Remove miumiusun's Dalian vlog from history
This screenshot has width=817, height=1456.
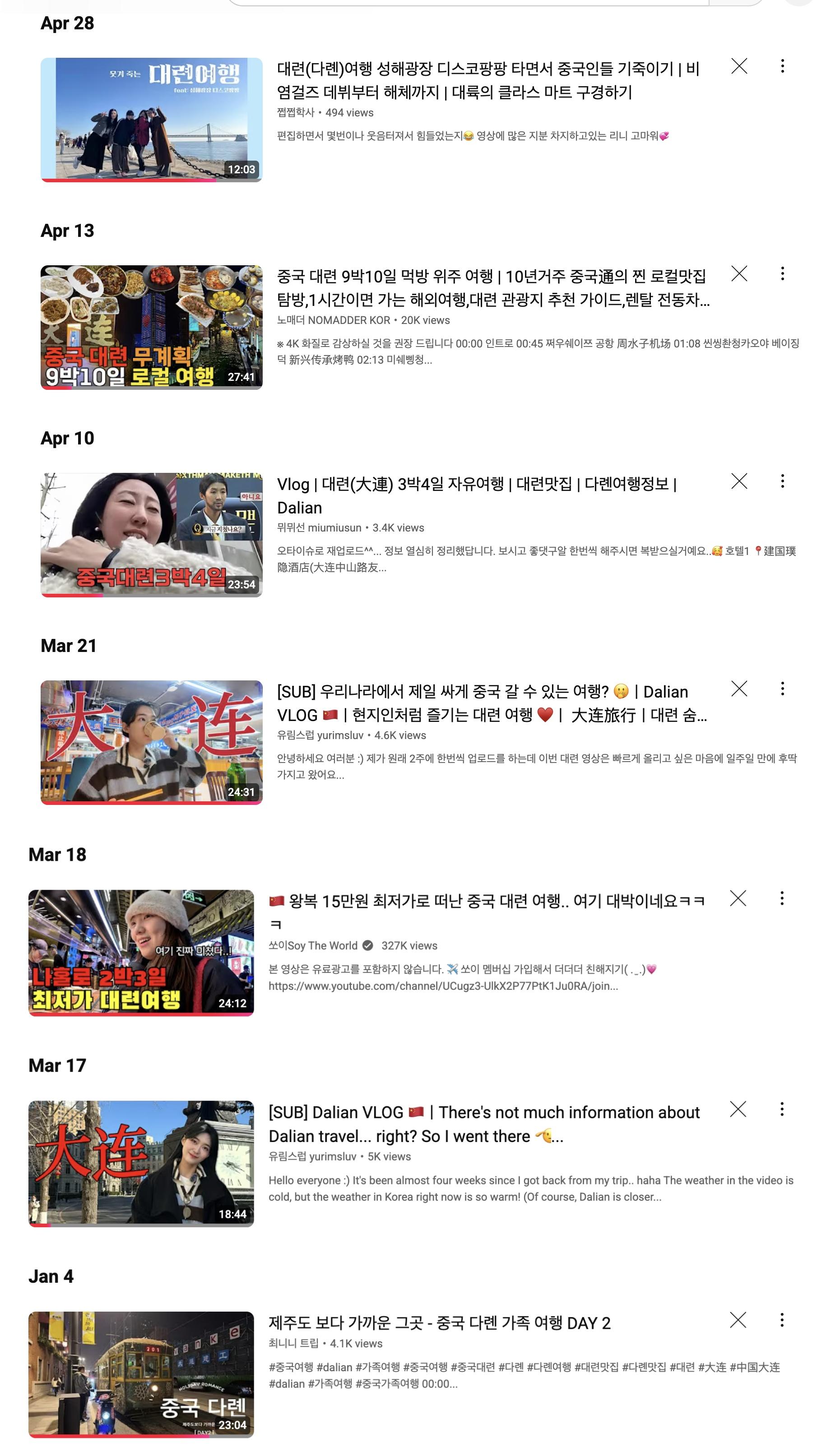[738, 481]
